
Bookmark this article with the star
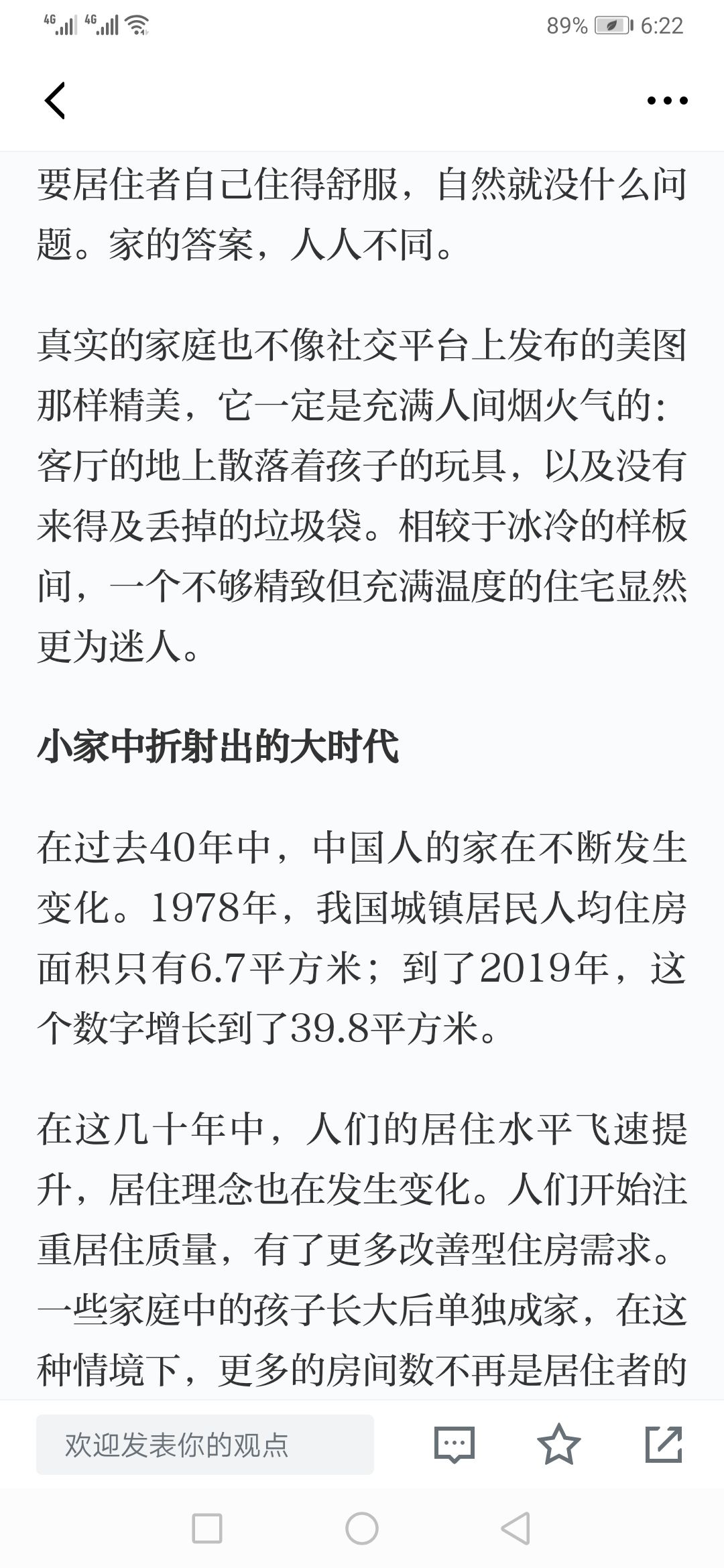coord(559,1444)
